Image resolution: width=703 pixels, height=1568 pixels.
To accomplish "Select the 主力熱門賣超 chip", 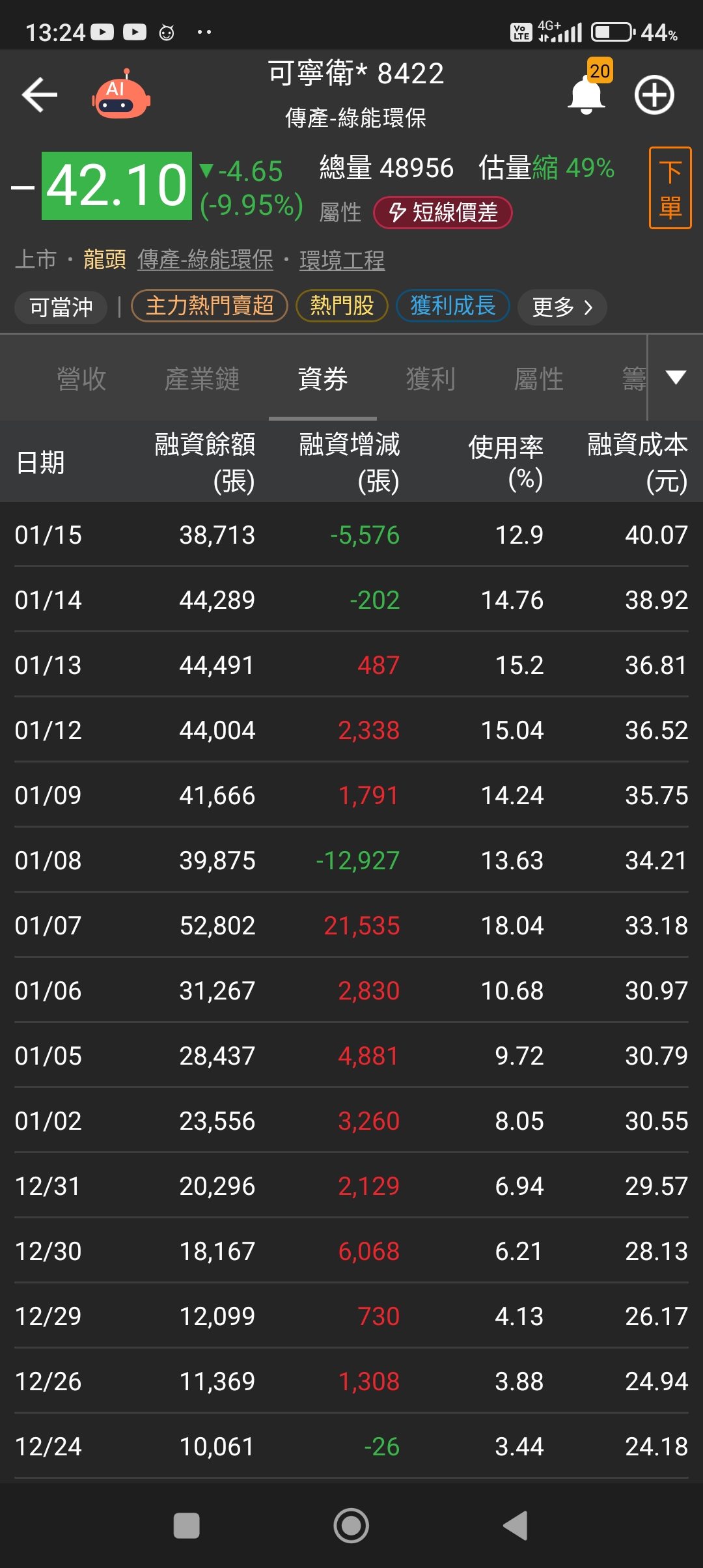I will click(210, 306).
